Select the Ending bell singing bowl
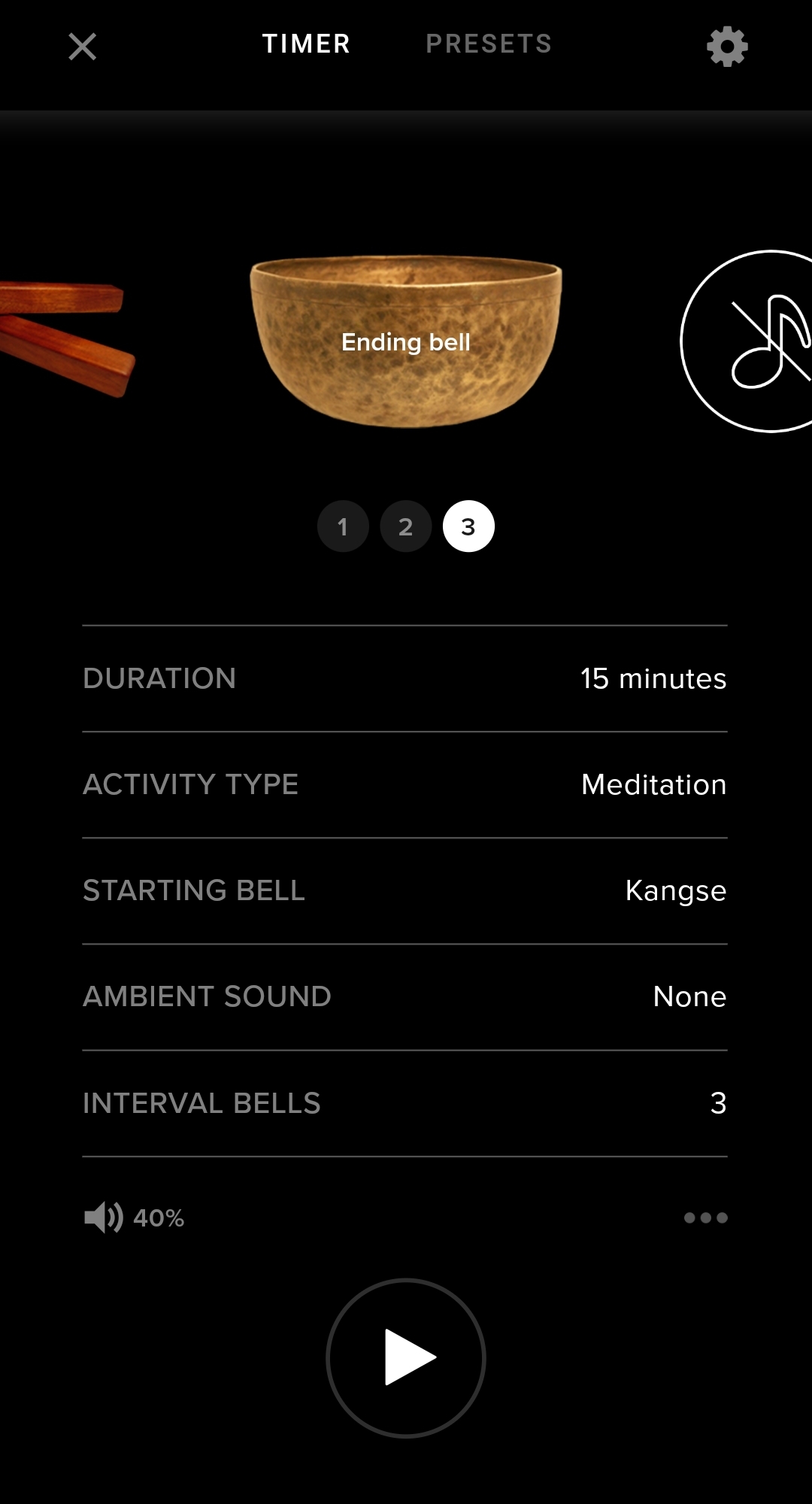Screen dimensions: 812x1504 tap(406, 341)
